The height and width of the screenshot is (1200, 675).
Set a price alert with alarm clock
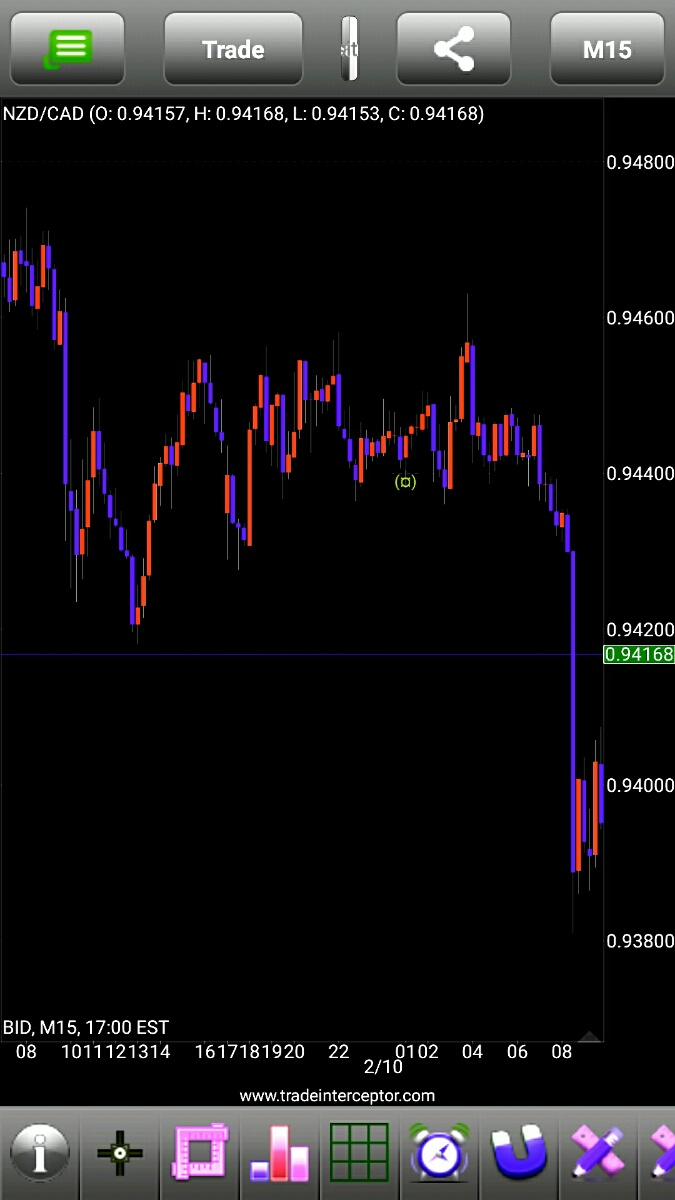pos(440,1153)
